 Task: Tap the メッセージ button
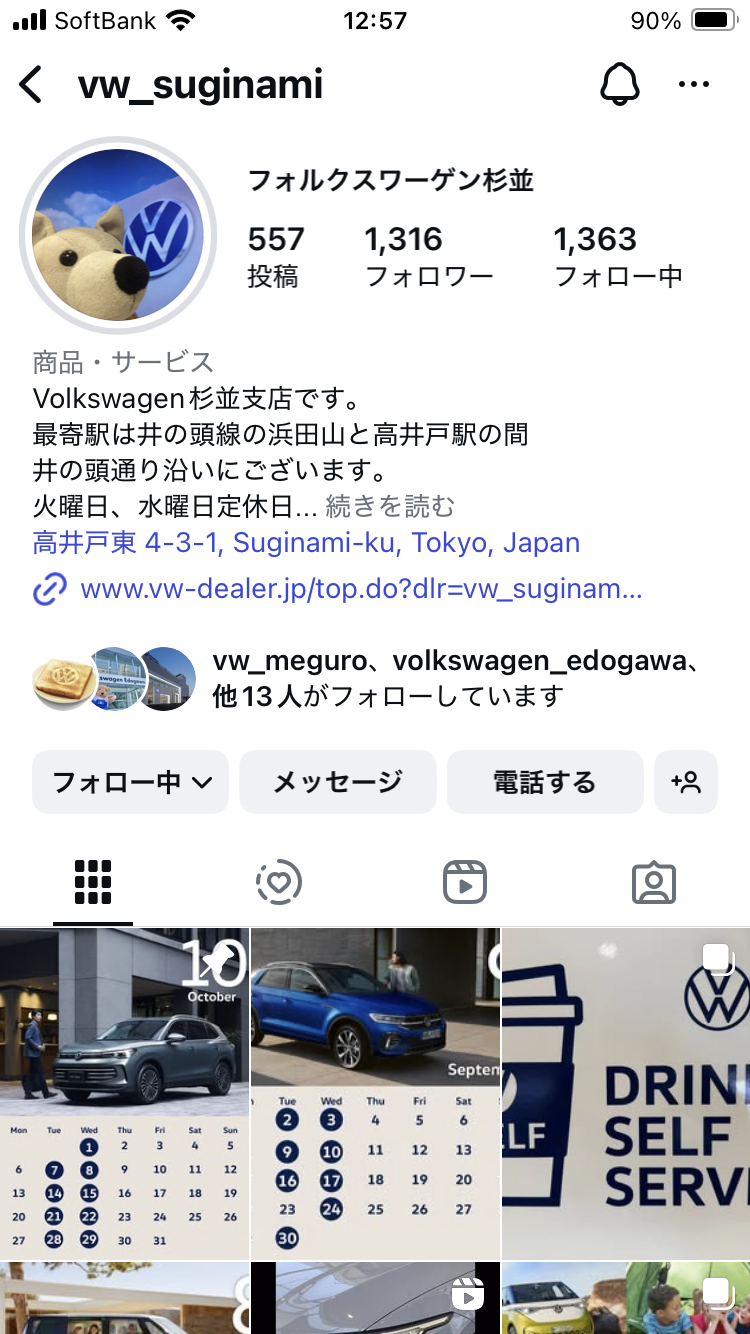(338, 782)
